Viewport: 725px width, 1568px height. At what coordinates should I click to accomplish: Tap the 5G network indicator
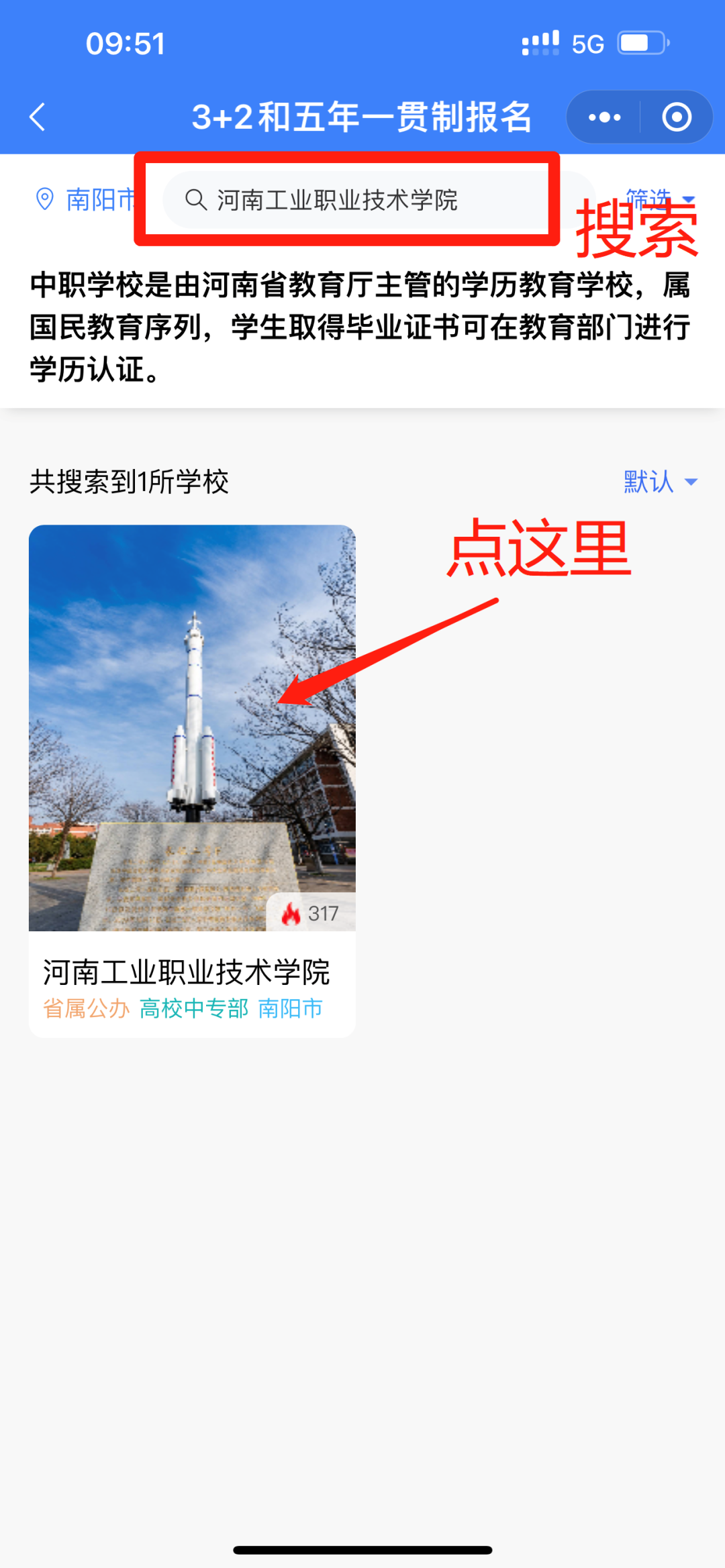coord(586,42)
